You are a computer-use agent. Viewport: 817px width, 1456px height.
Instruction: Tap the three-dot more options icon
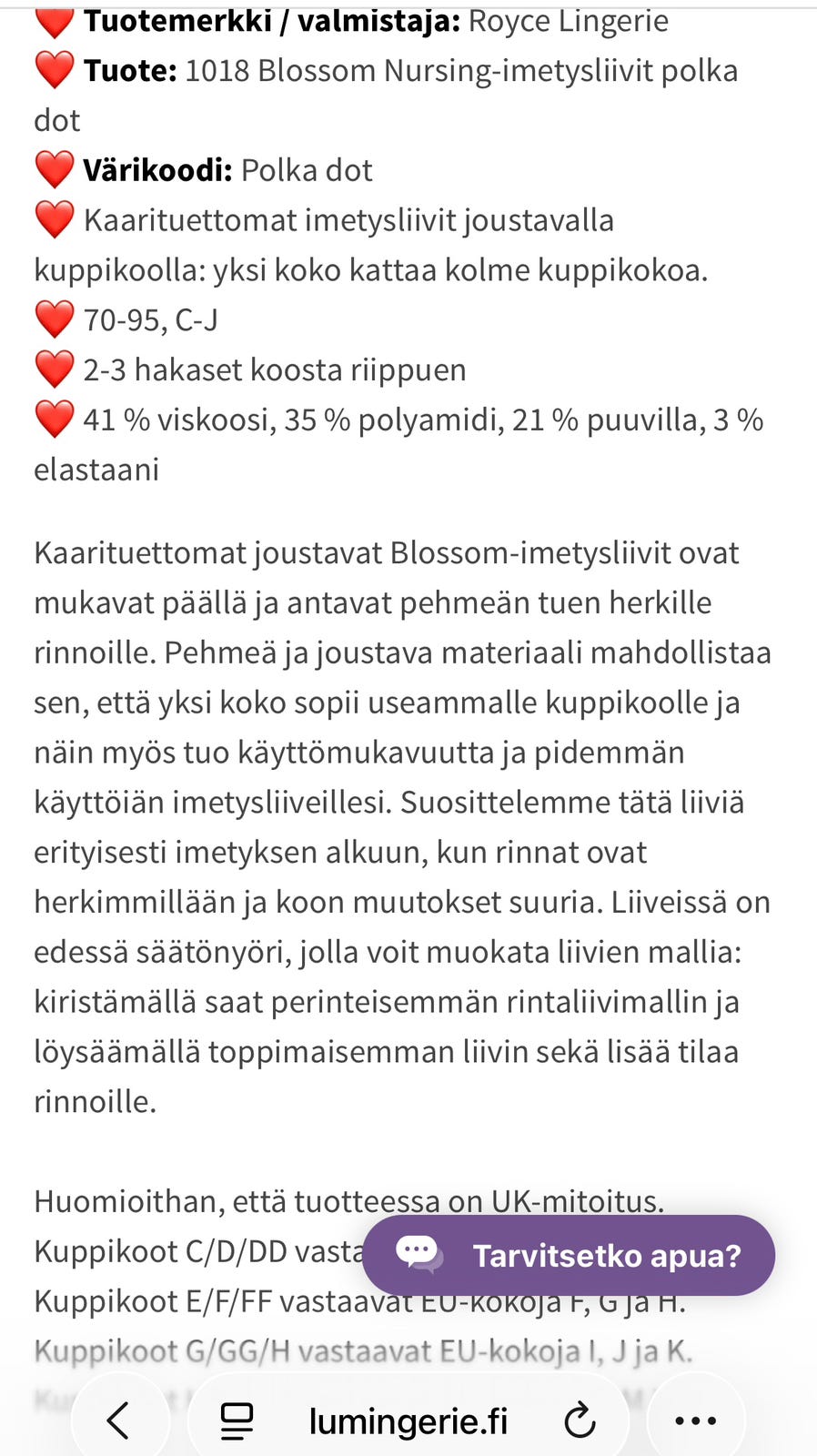pos(696,1420)
